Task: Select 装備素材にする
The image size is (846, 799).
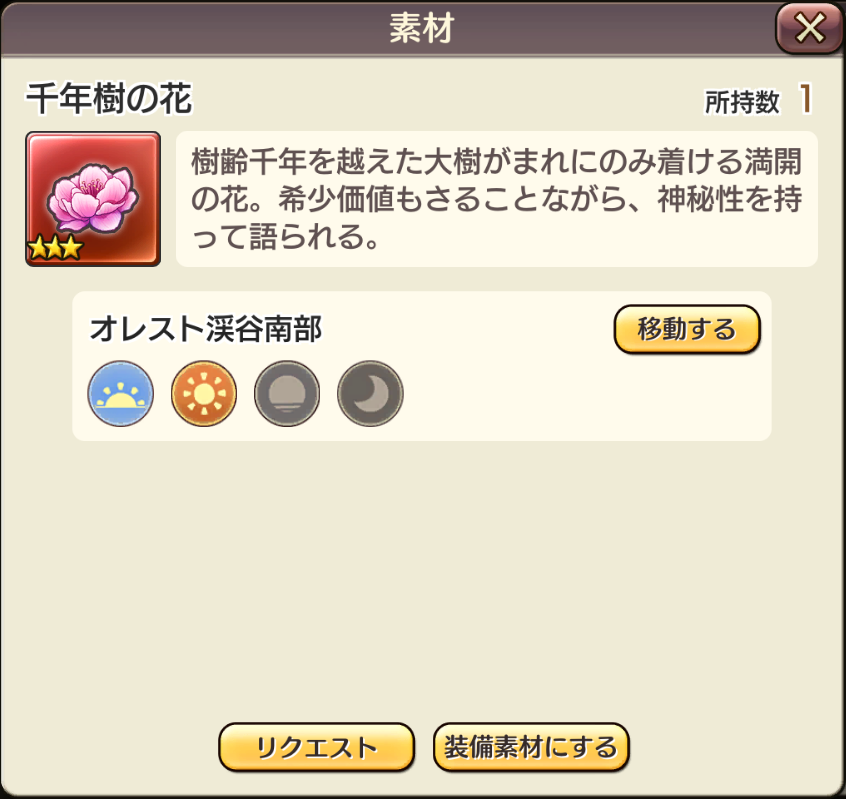Action: [x=531, y=746]
